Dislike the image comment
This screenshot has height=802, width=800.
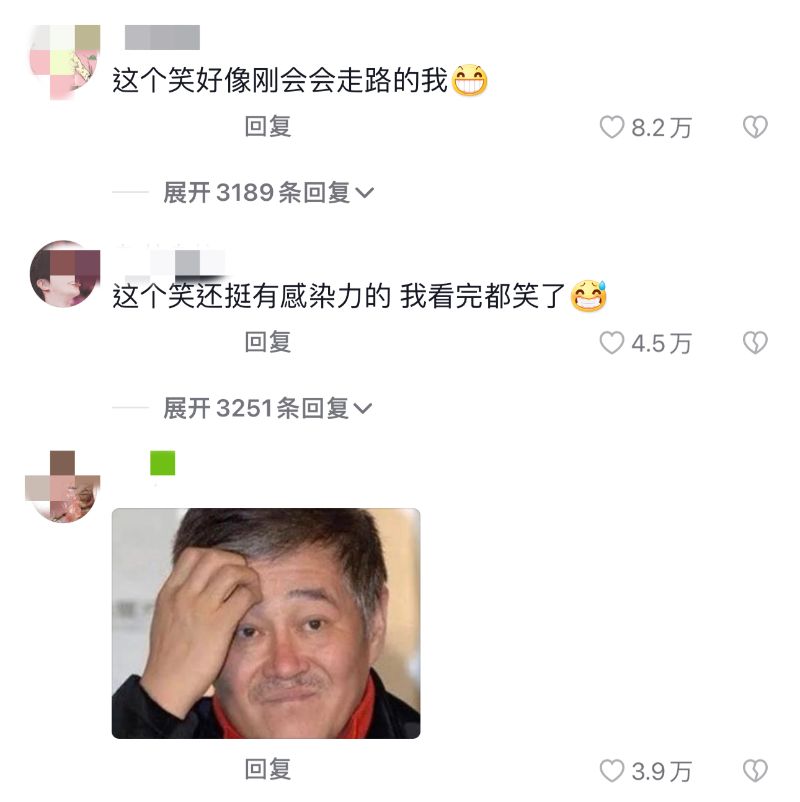[x=755, y=771]
